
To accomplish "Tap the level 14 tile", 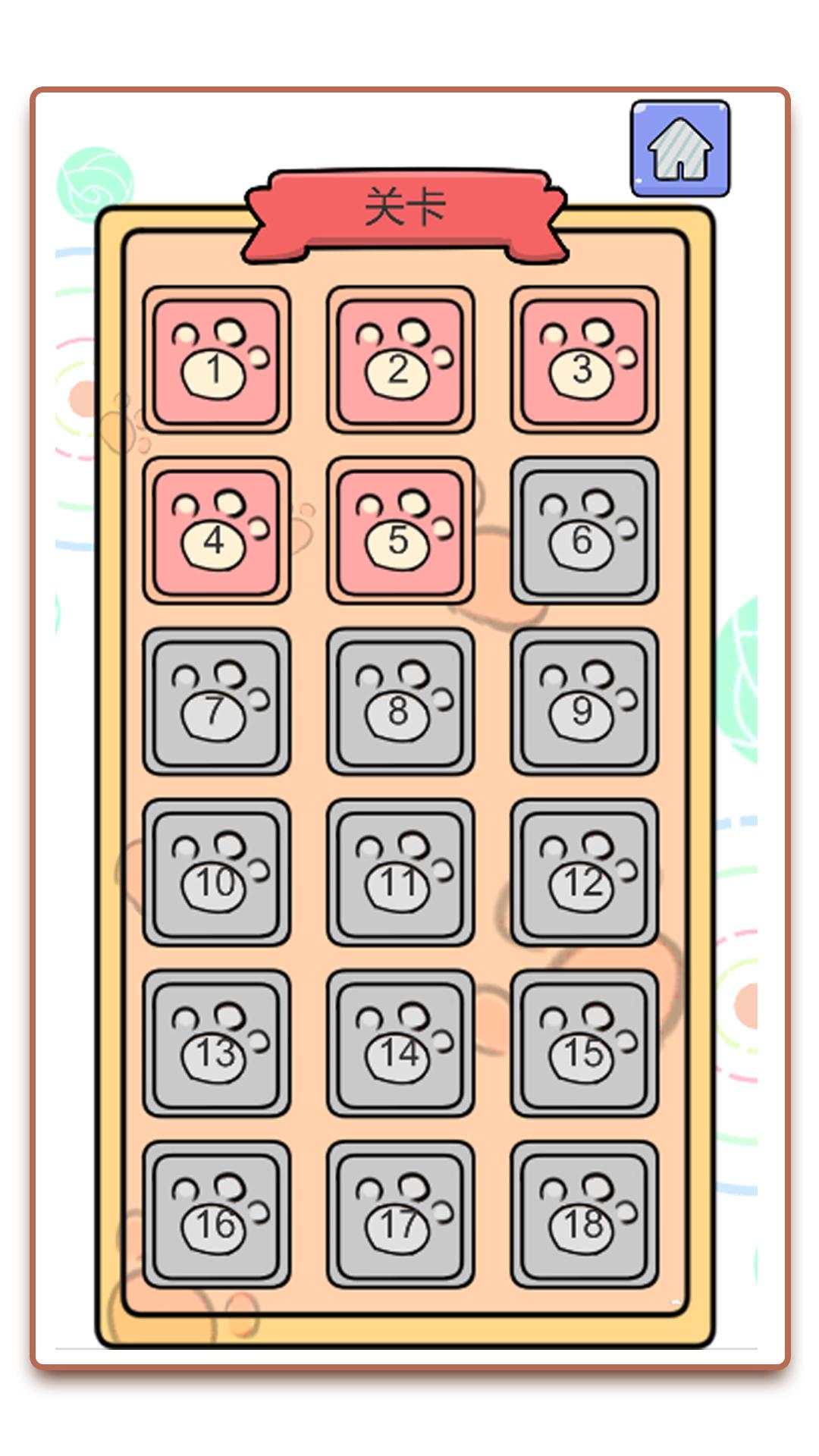I will coord(400,1043).
